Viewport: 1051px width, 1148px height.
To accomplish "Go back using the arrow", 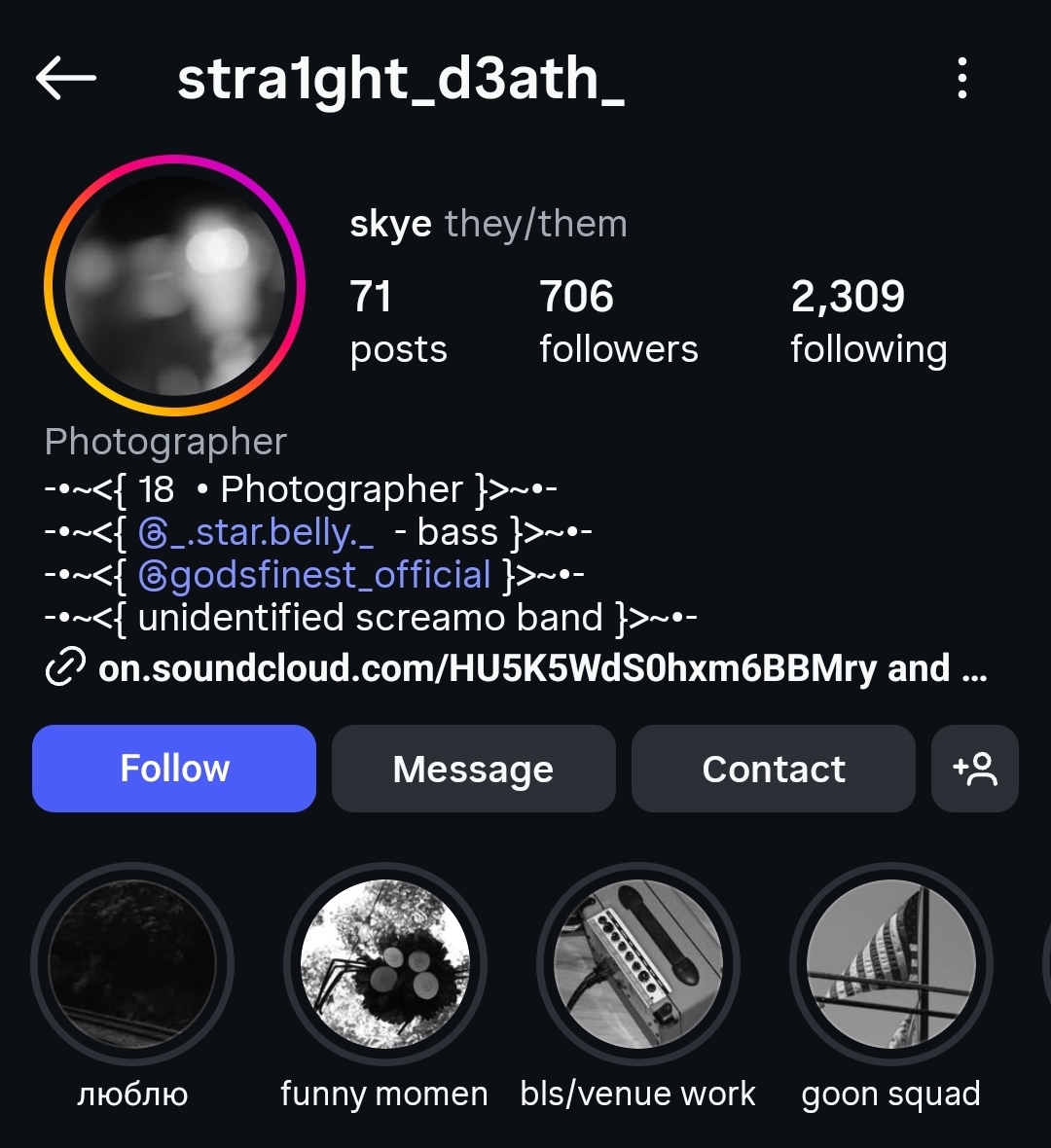I will click(x=66, y=79).
